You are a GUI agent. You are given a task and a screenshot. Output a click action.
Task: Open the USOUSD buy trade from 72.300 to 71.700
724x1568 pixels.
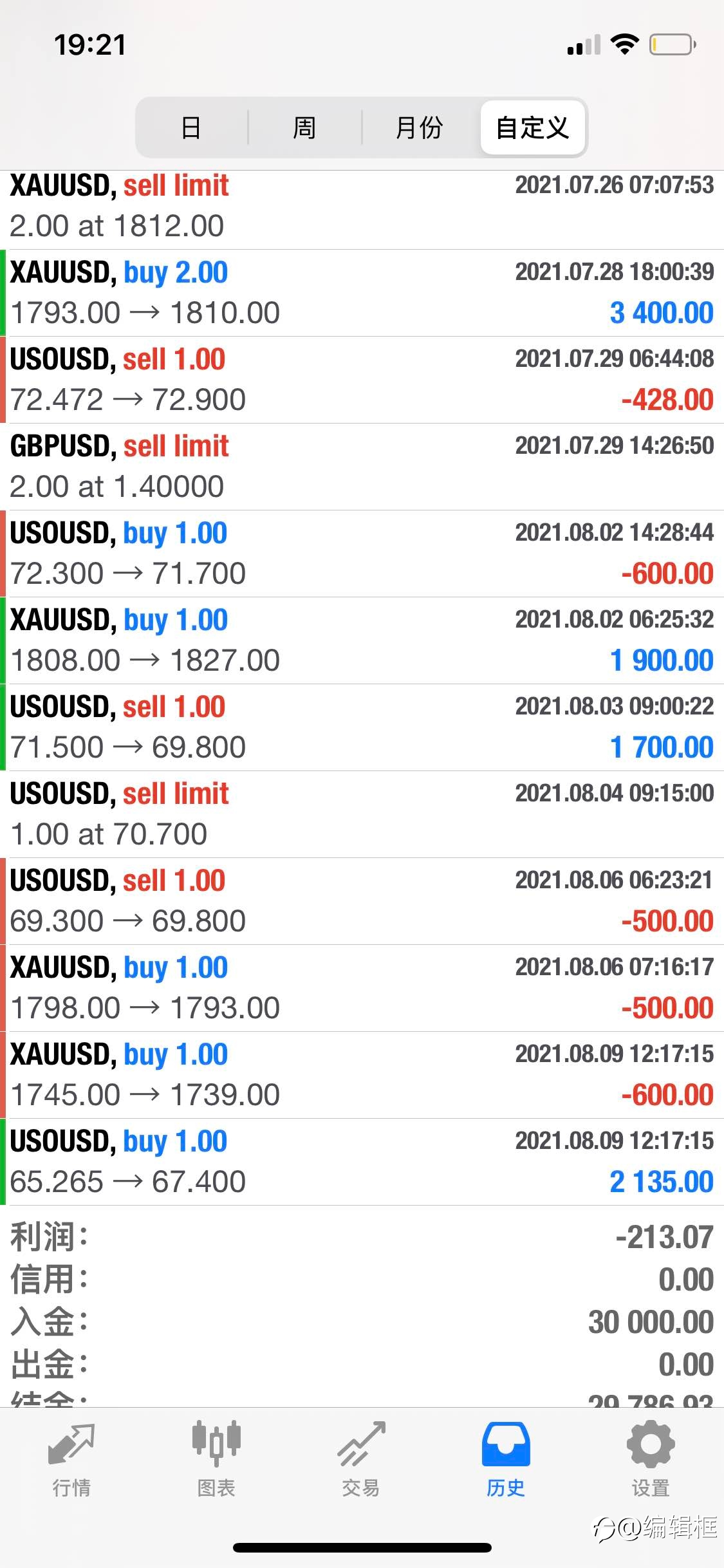point(362,554)
